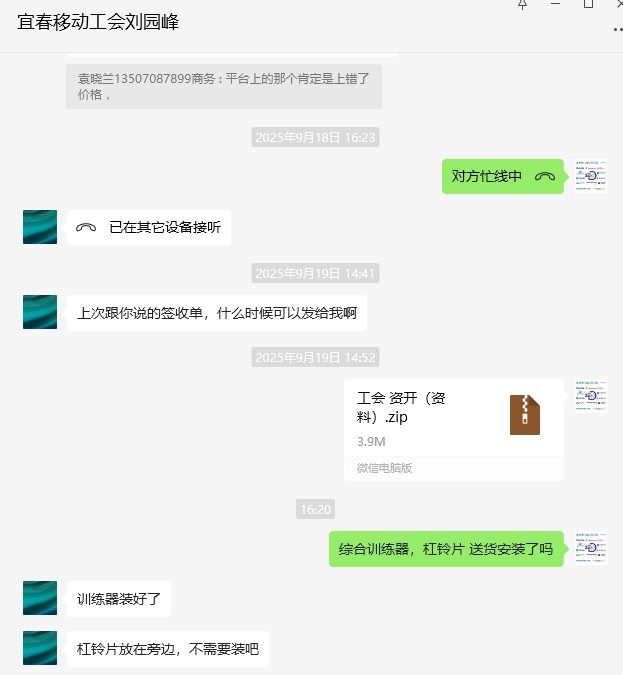View contact avatar beside 训练器装好了
The width and height of the screenshot is (623, 675).
click(40, 598)
